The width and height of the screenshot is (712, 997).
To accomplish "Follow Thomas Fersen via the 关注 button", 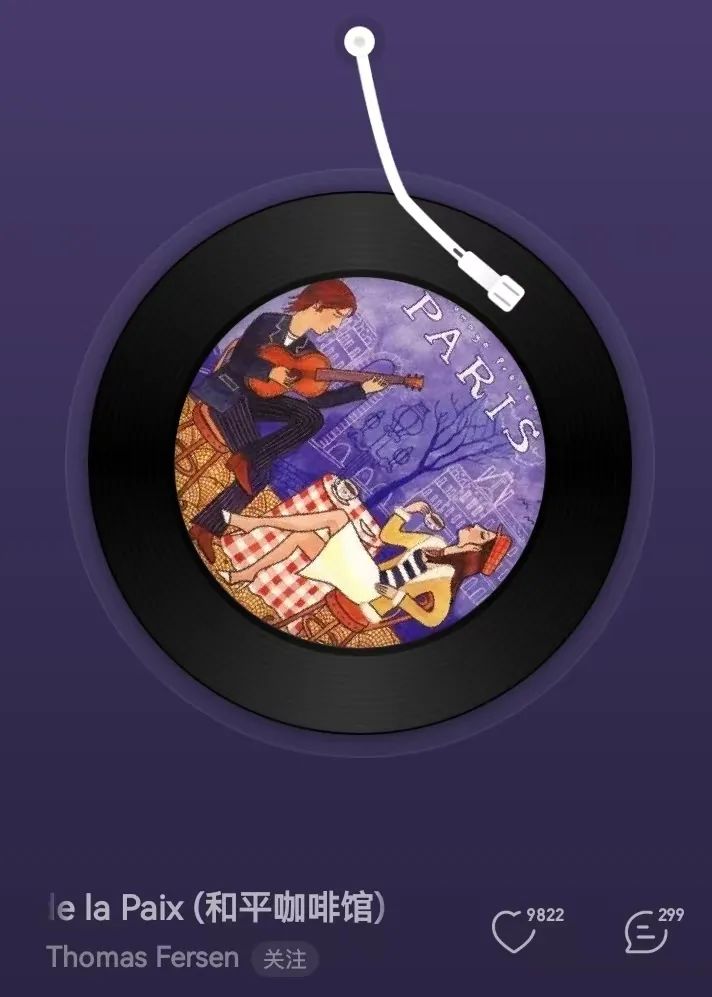I will (x=284, y=959).
